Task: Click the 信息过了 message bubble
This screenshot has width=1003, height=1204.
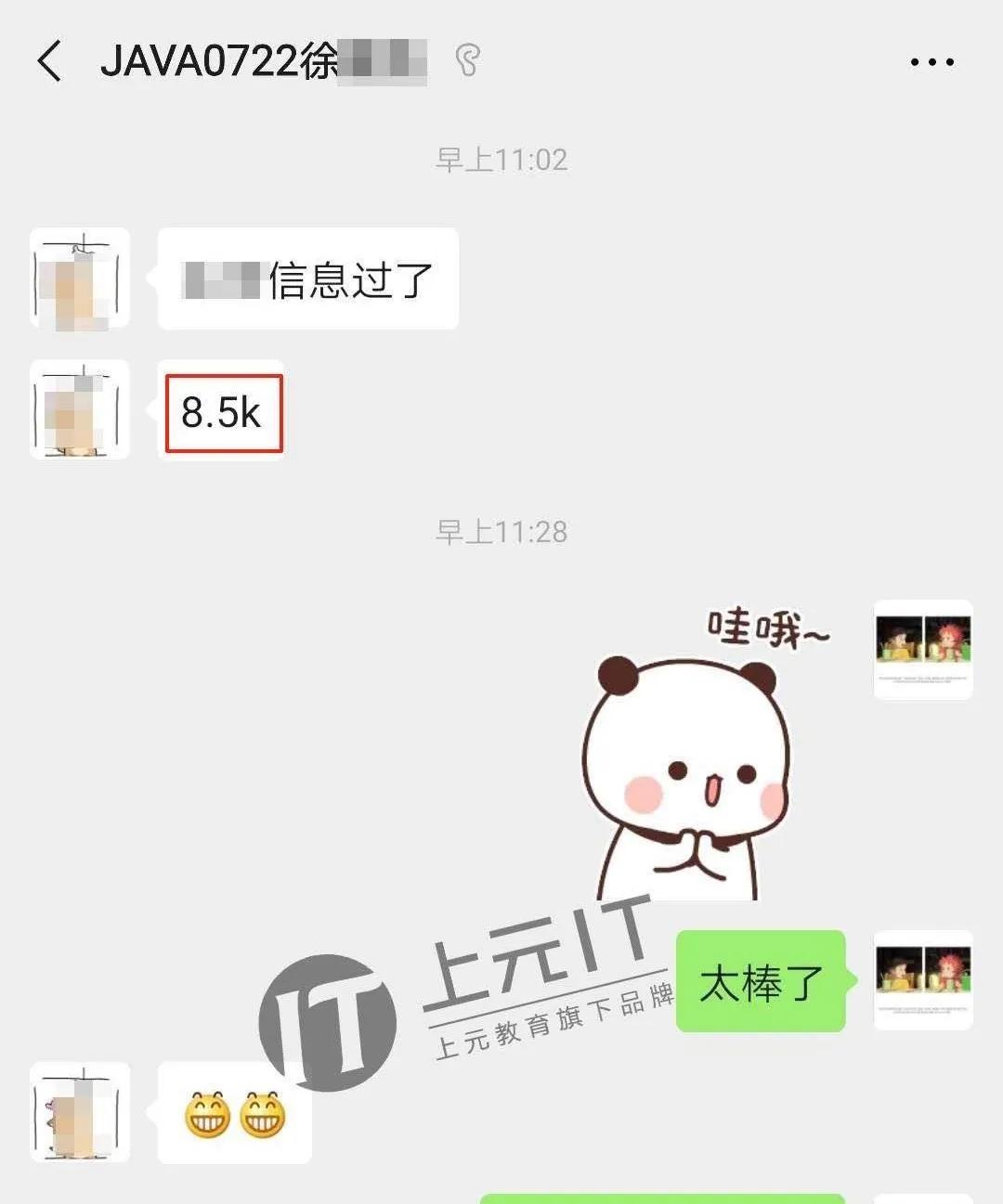Action: click(306, 278)
